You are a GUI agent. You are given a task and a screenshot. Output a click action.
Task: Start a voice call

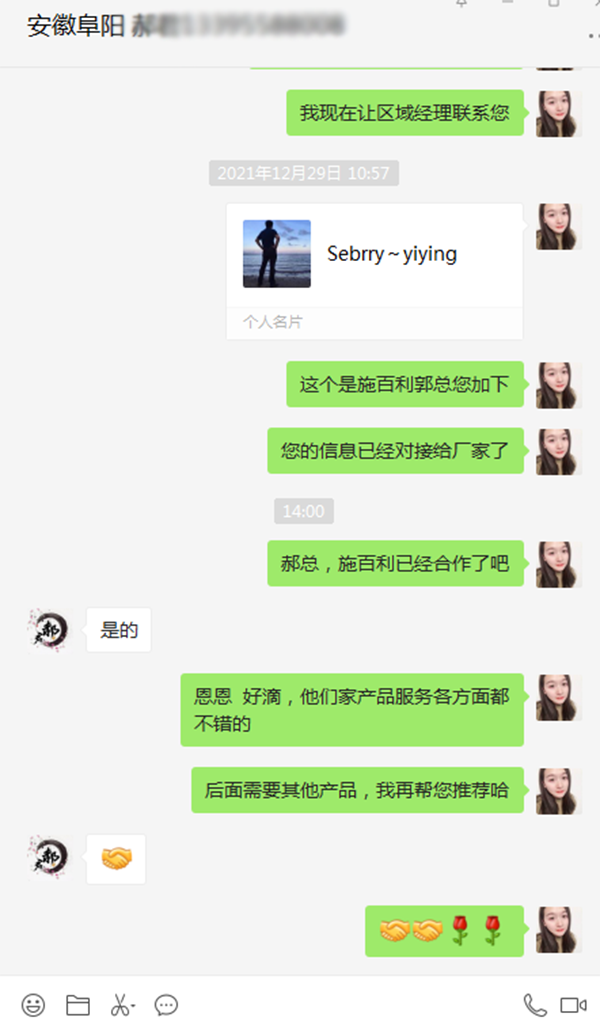point(535,1004)
